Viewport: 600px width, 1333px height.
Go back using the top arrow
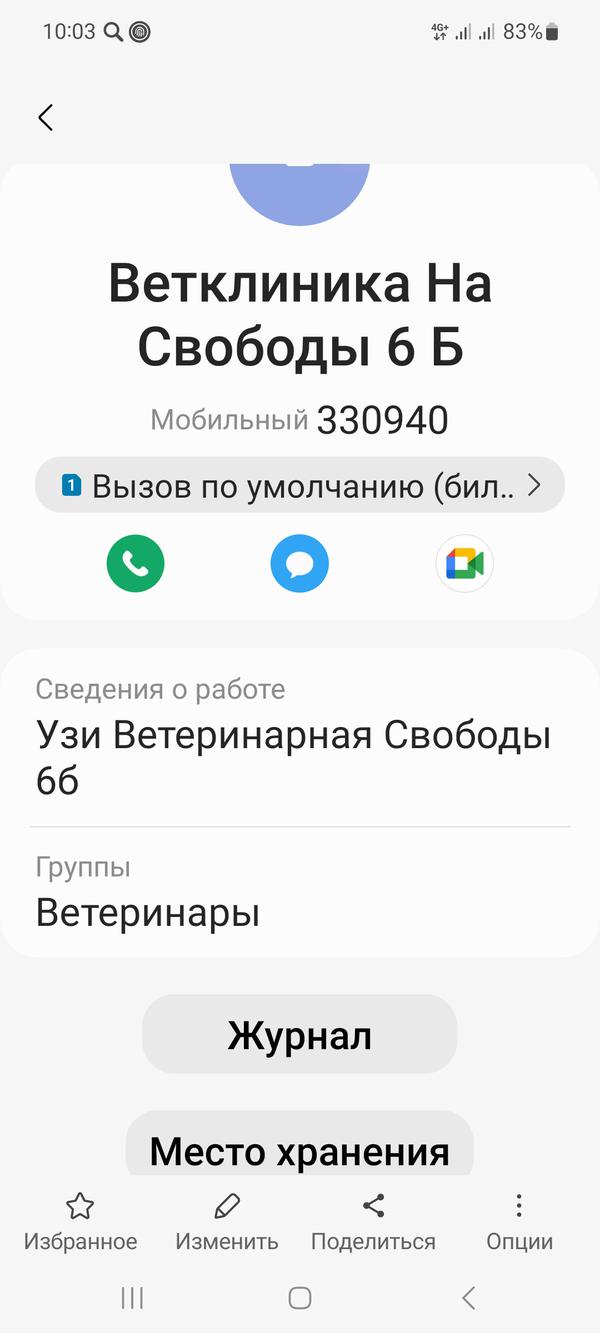click(x=45, y=117)
